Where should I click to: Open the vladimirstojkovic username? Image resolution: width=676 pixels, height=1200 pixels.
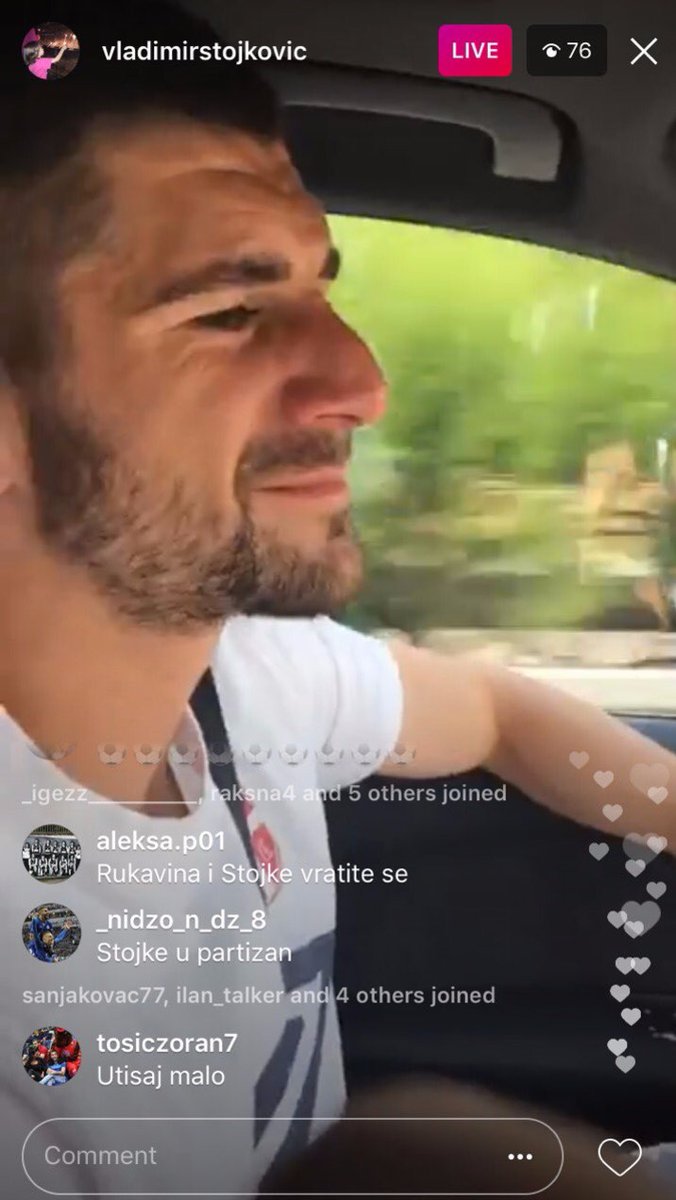(x=204, y=51)
